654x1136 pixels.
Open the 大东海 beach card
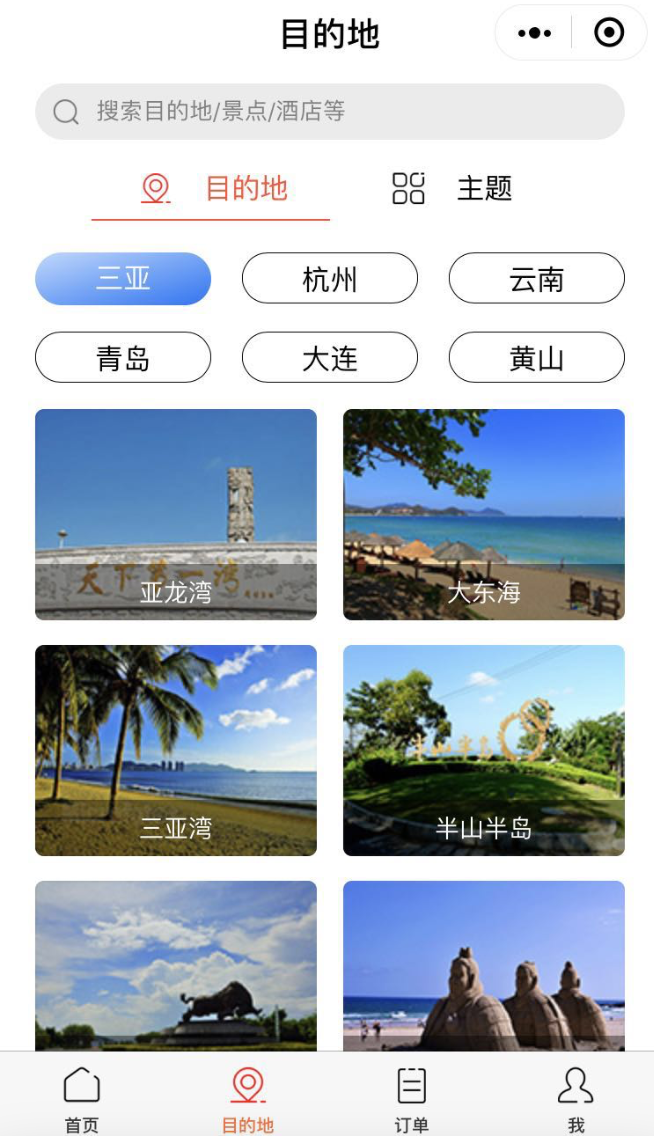484,514
